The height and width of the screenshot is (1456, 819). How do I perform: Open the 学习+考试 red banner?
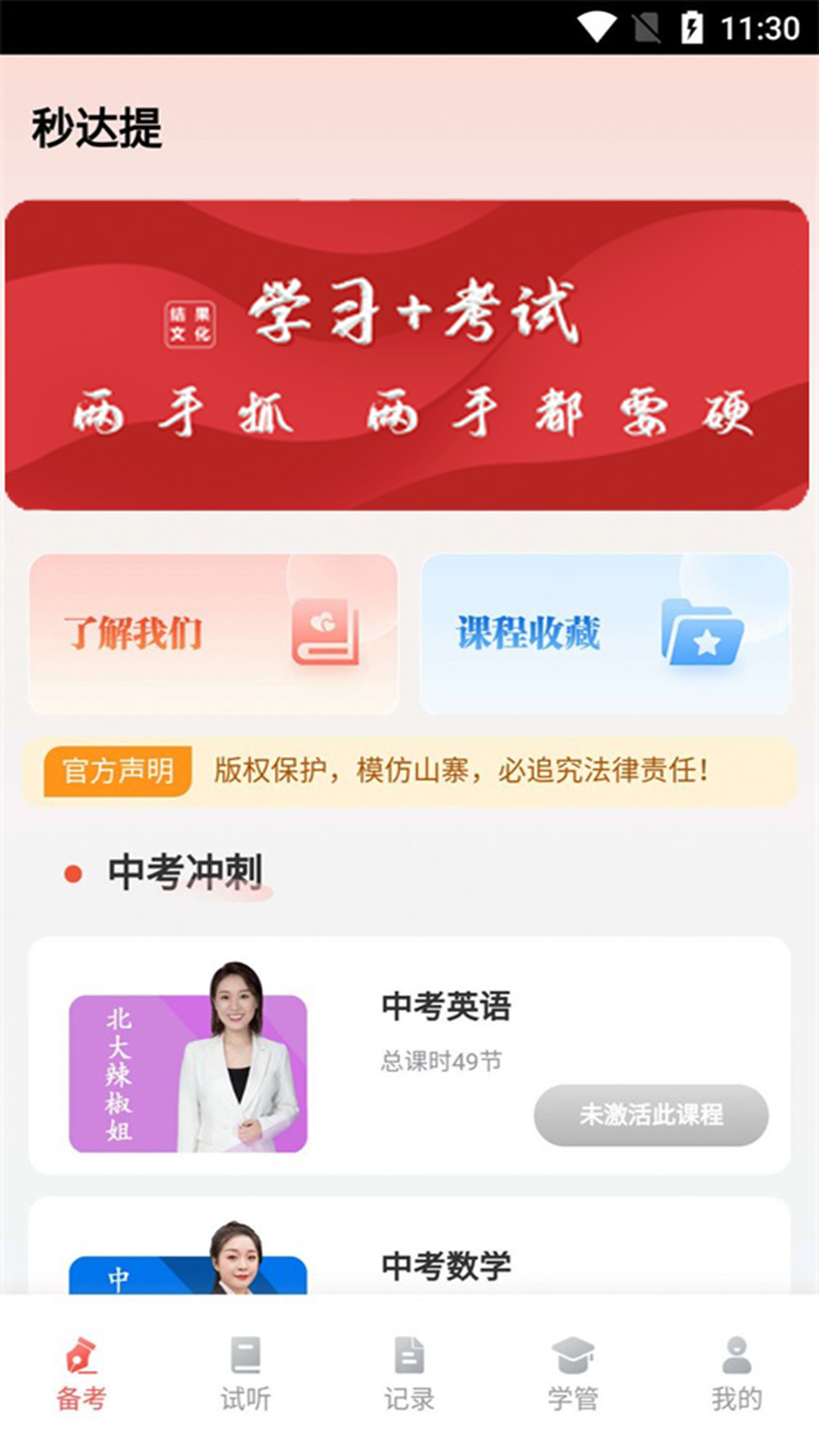click(x=407, y=355)
